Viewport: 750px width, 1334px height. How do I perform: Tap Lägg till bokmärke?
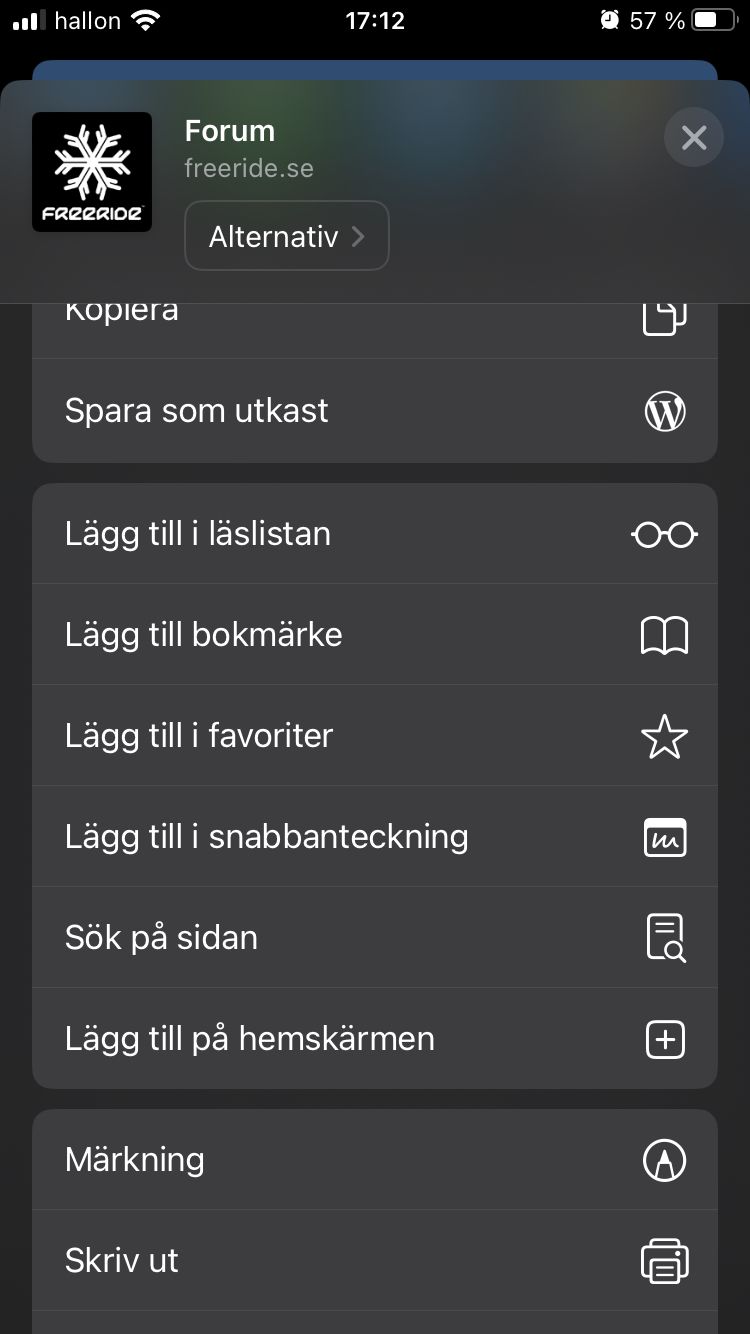pyautogui.click(x=374, y=635)
